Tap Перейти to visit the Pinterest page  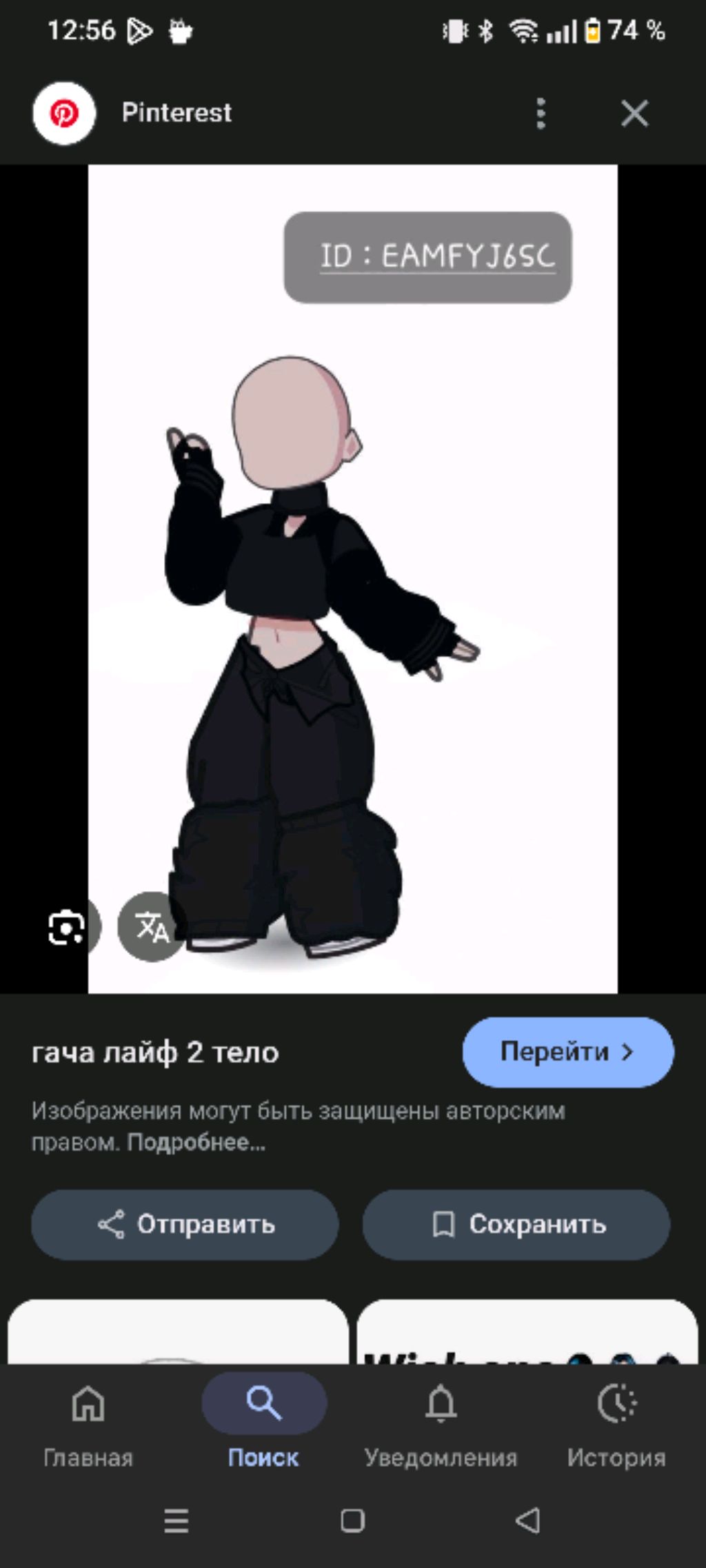(x=567, y=1052)
